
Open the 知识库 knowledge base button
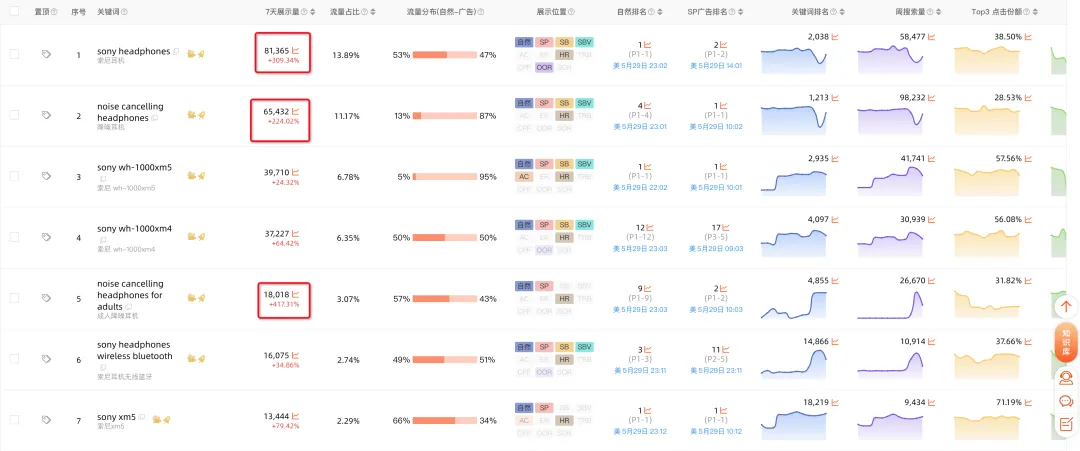coord(1066,342)
